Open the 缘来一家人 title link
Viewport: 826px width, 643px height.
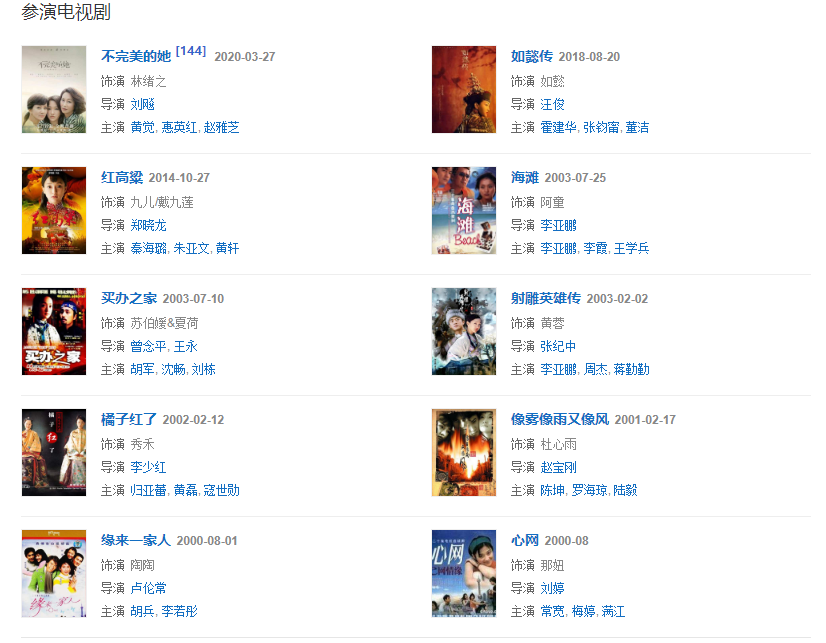click(135, 540)
